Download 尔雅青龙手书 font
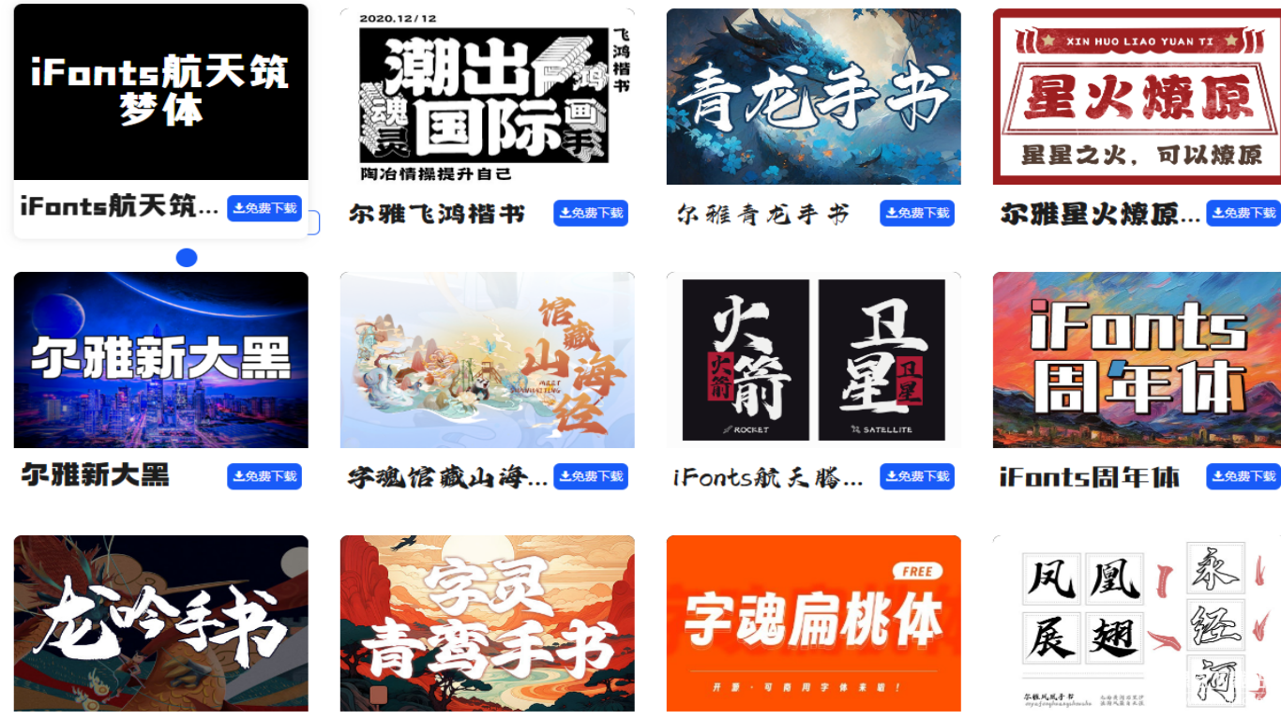 pos(916,213)
